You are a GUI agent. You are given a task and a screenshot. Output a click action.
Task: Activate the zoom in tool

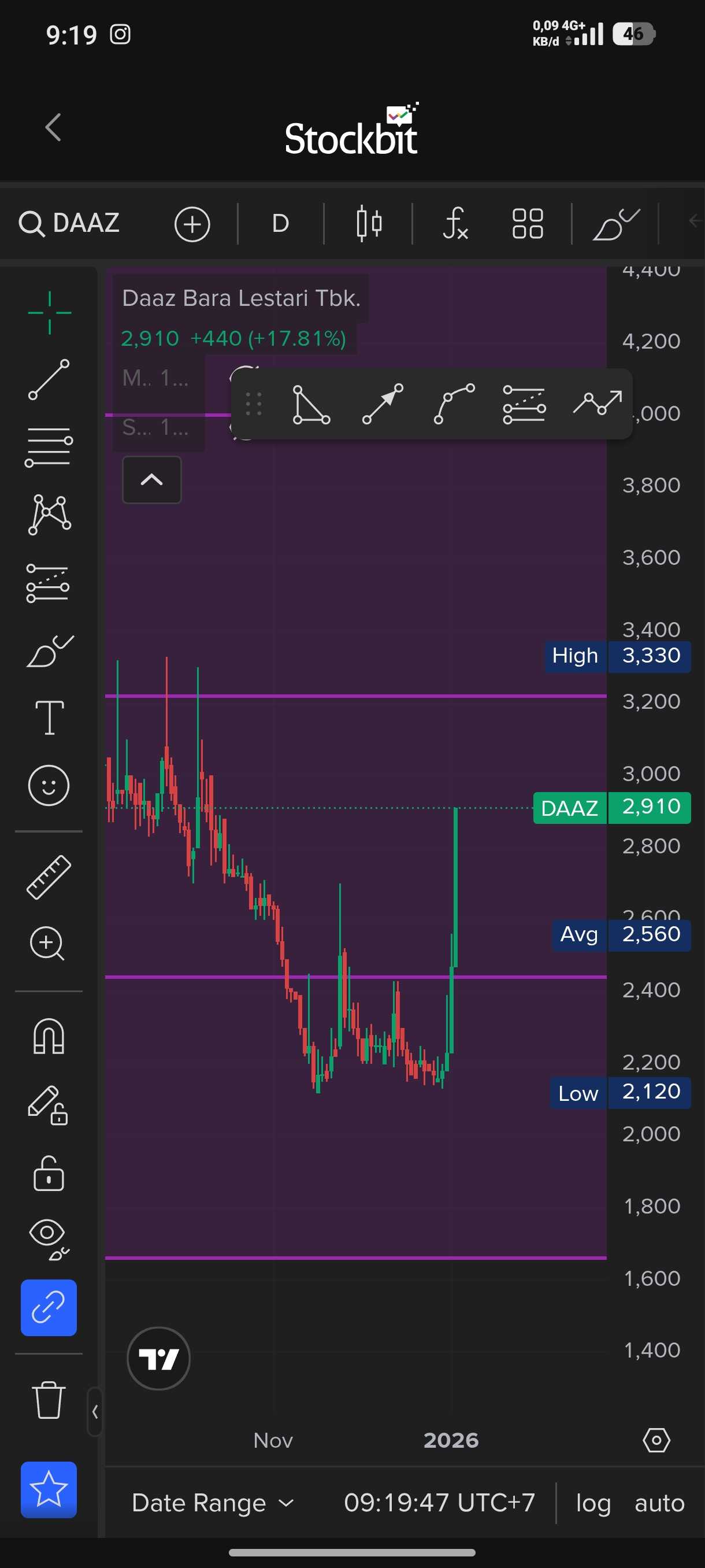(47, 944)
